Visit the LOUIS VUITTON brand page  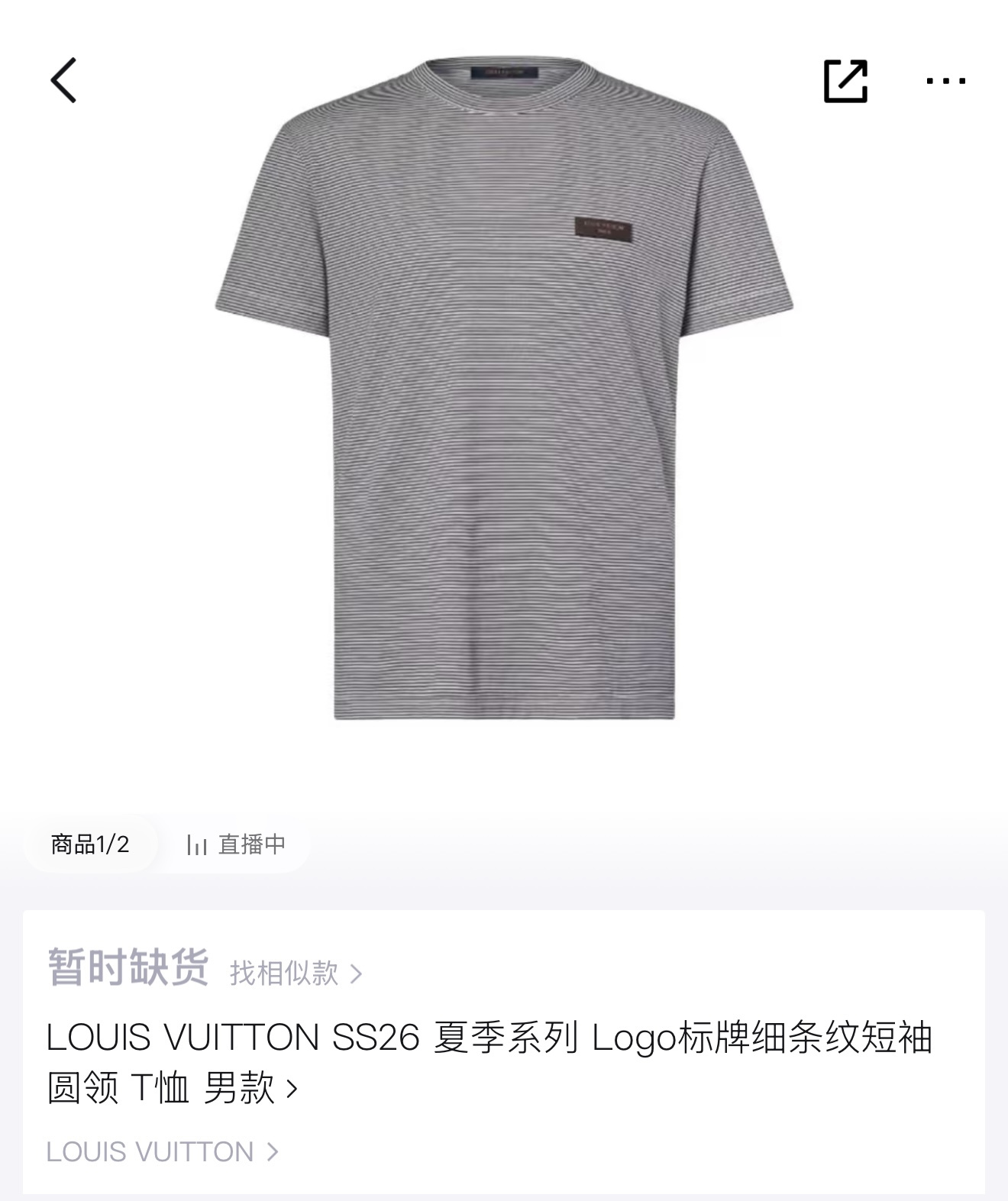coord(162,1151)
